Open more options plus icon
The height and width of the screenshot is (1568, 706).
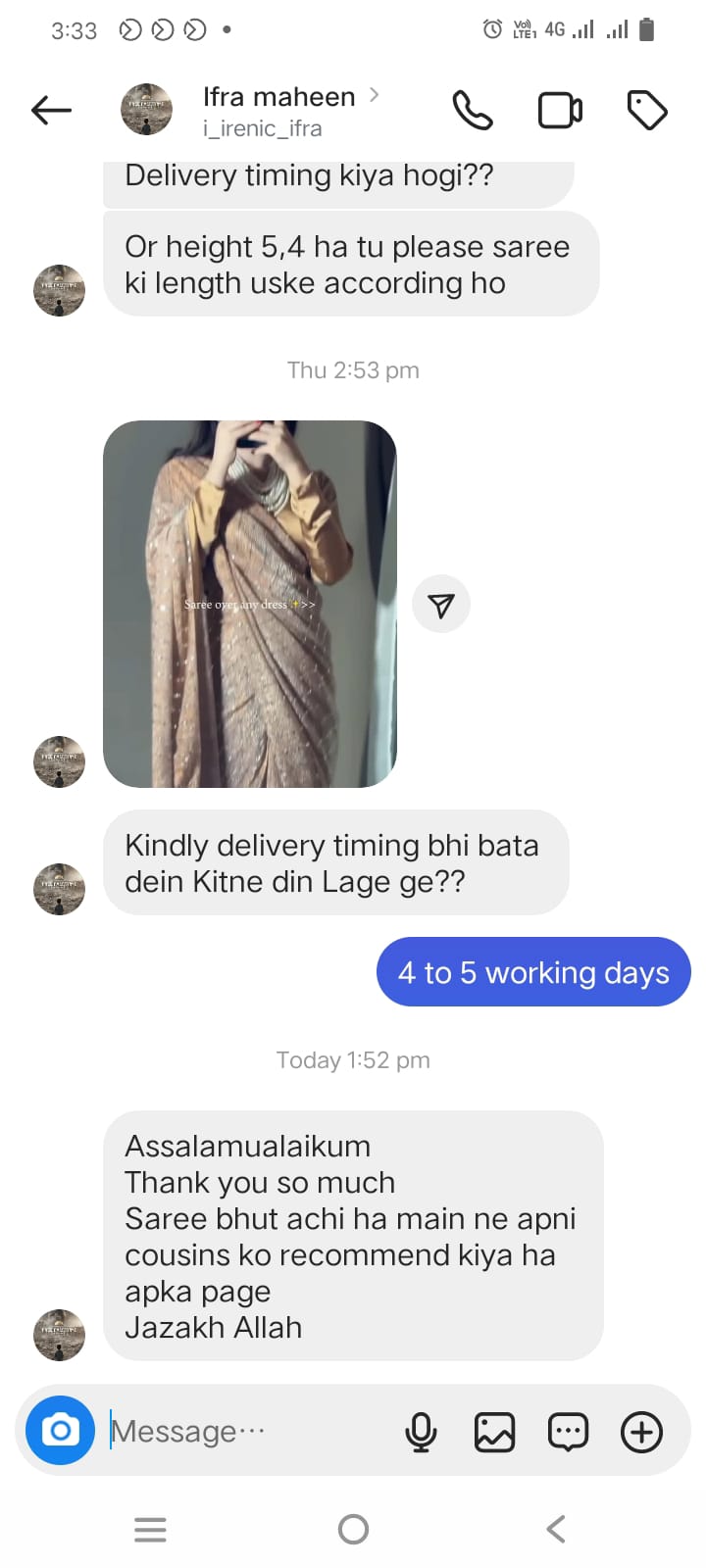(x=641, y=1432)
